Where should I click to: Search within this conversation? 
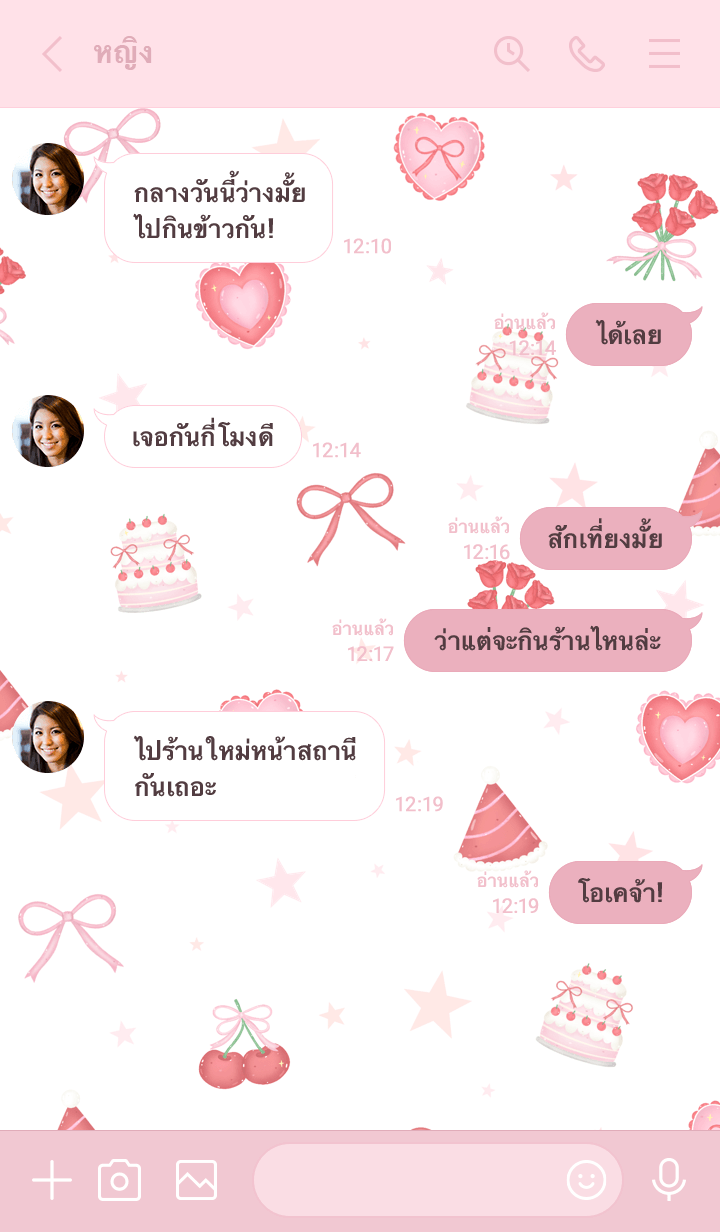511,54
